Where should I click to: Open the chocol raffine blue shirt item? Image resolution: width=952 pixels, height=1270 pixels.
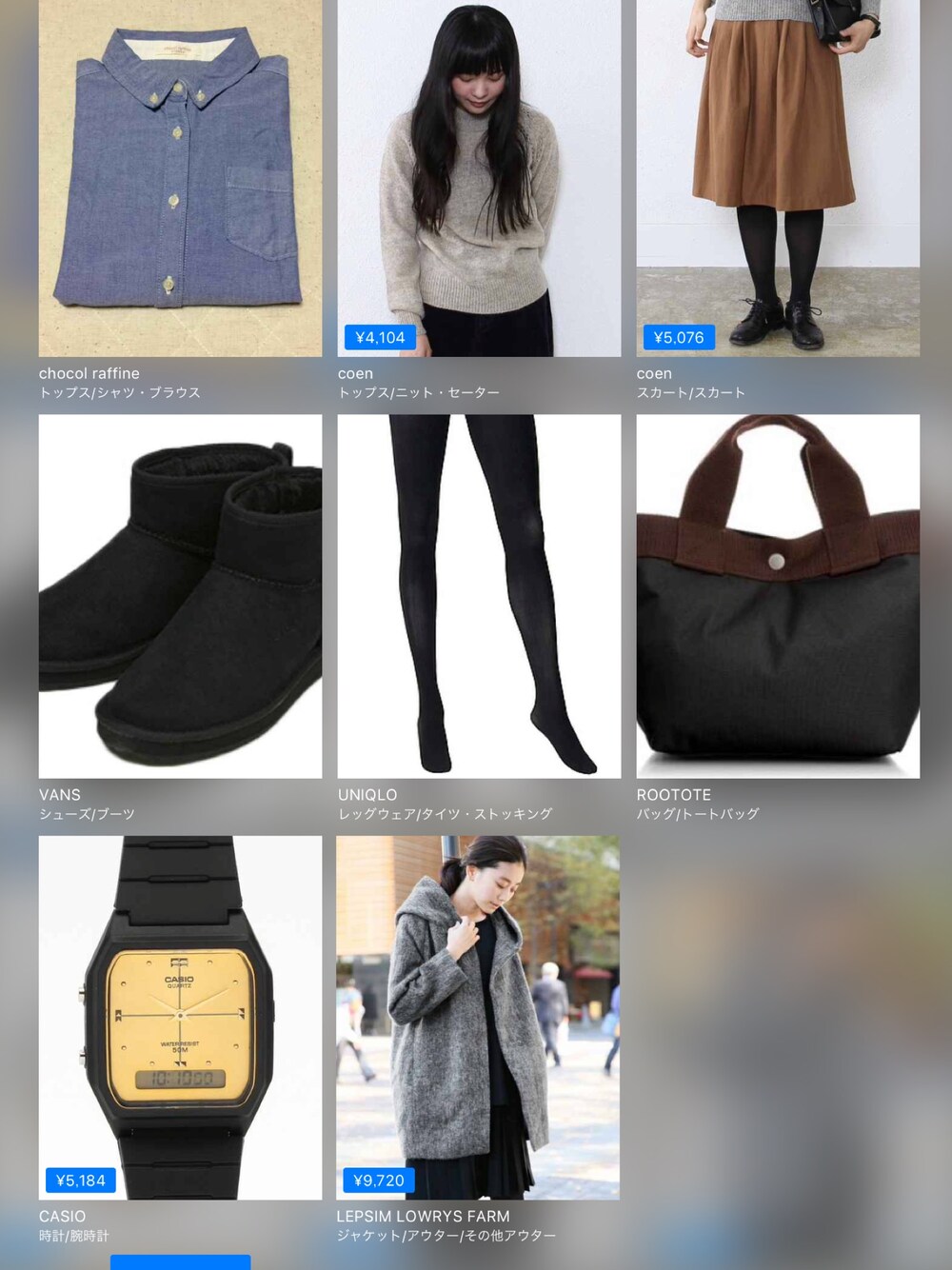(x=180, y=178)
